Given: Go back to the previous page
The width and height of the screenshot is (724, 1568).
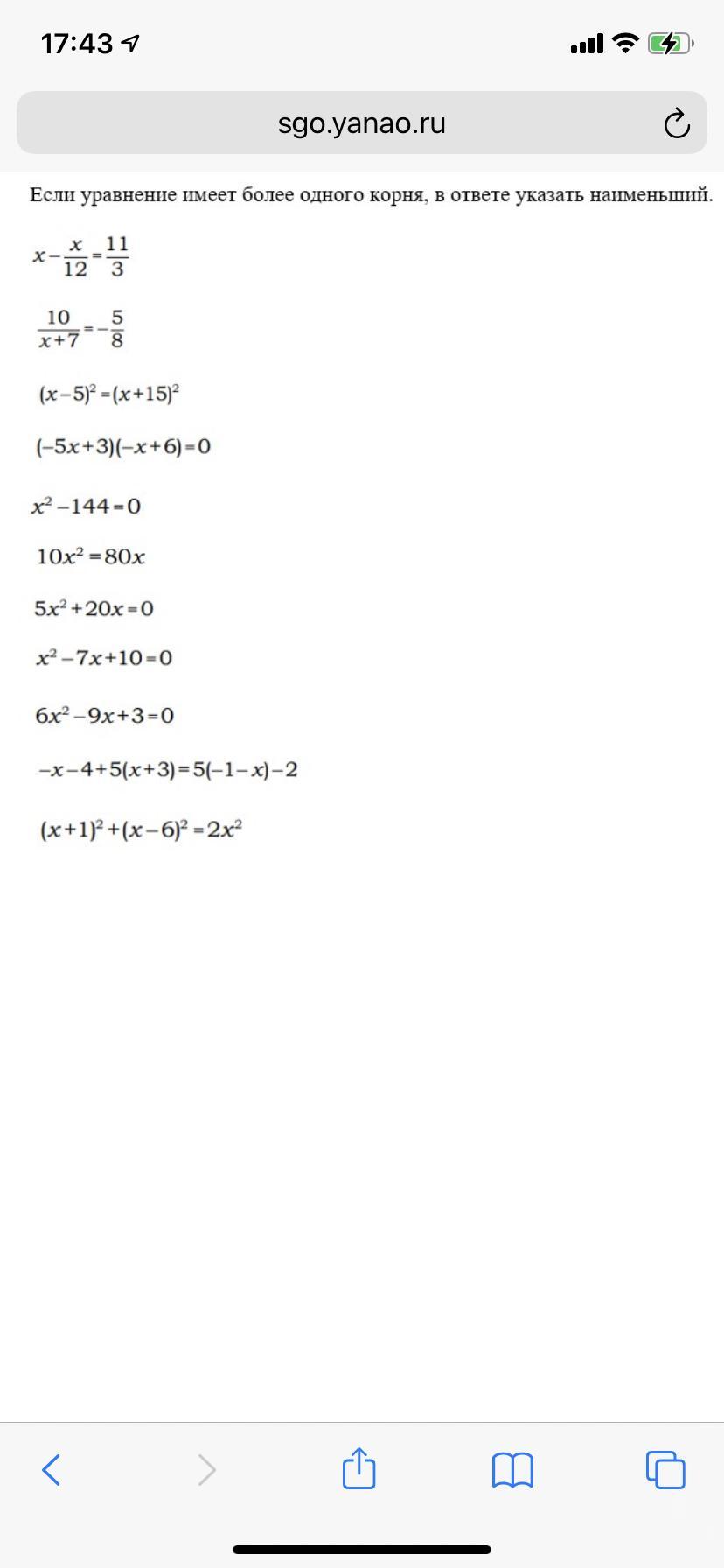Looking at the screenshot, I should tap(52, 1469).
